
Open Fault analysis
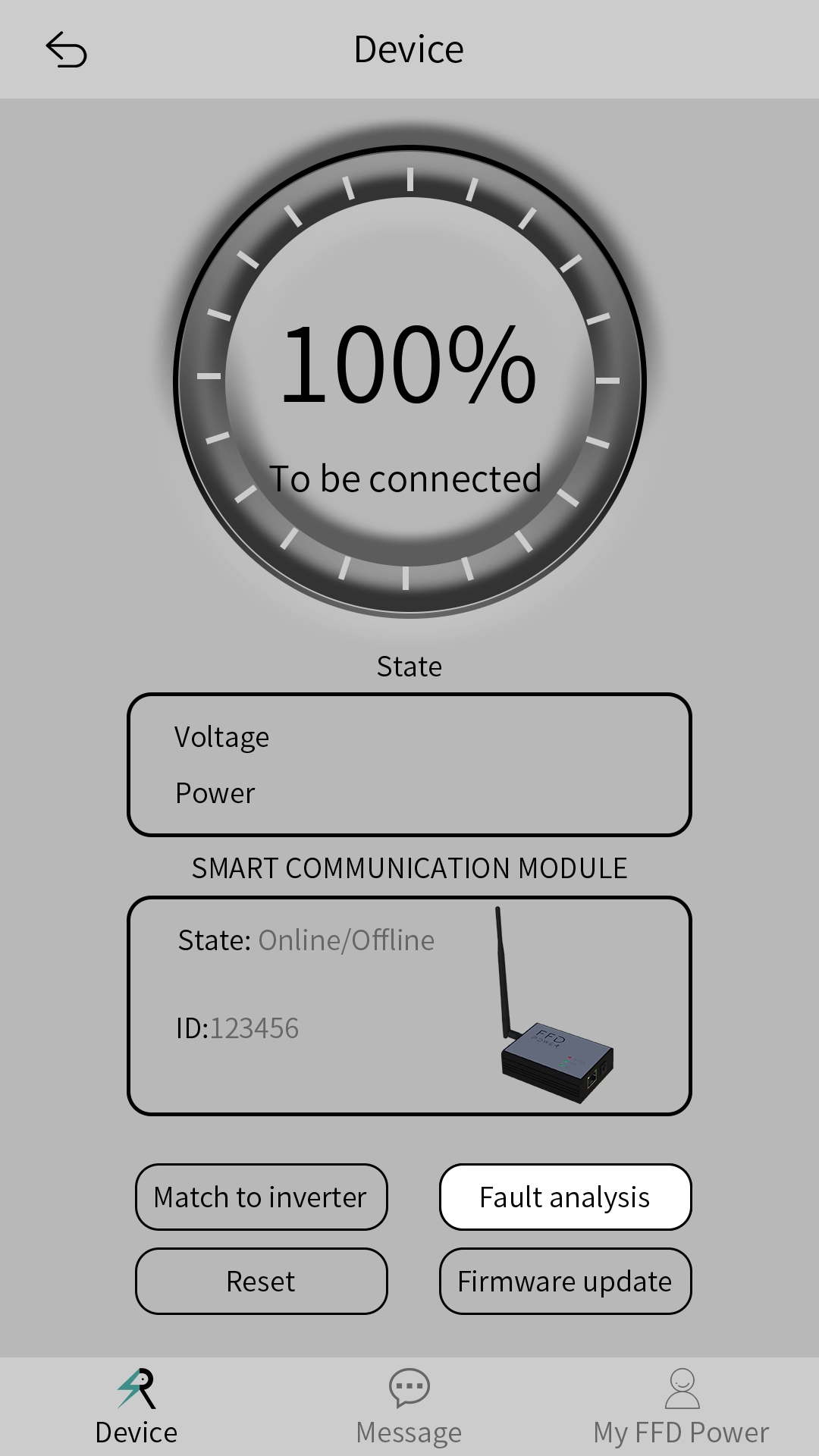(564, 1197)
